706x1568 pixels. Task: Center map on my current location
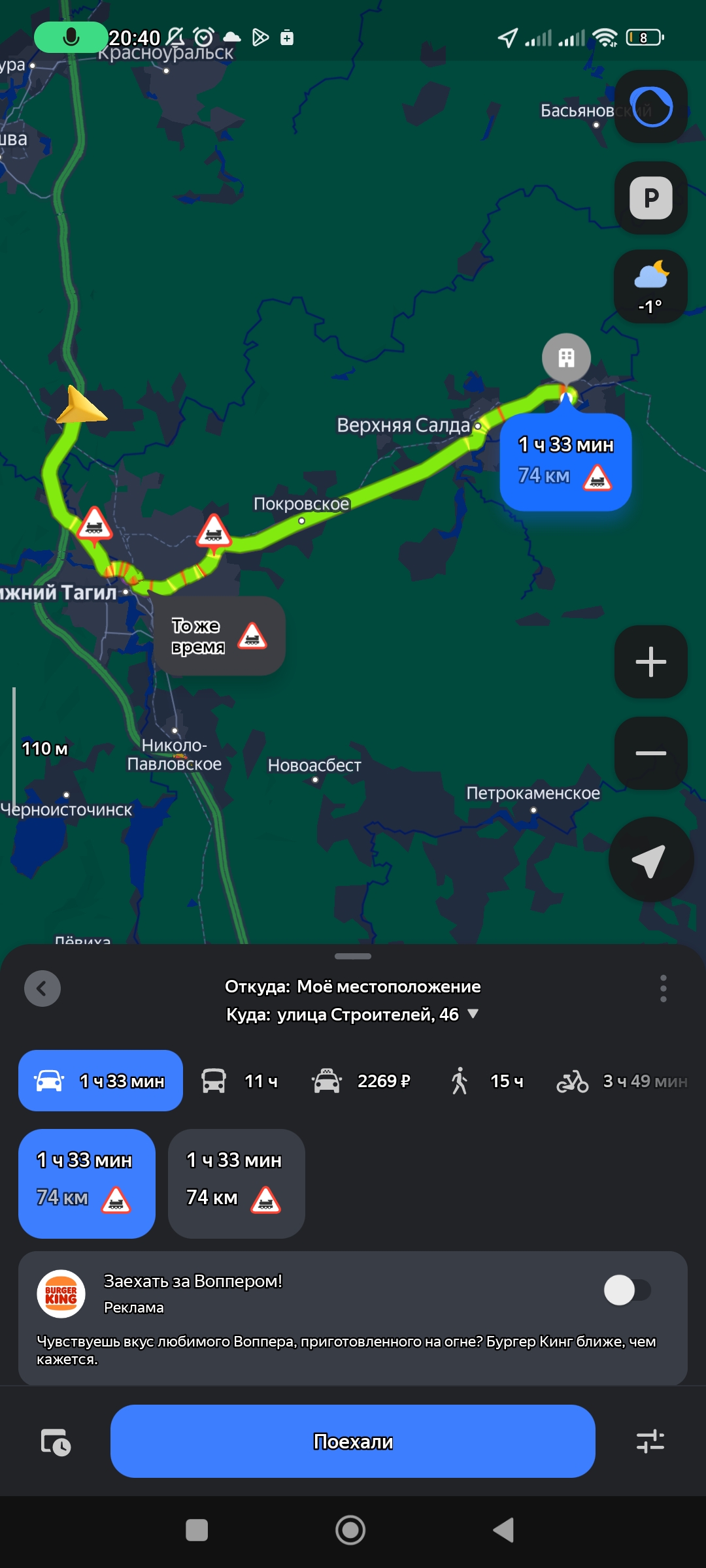(651, 860)
